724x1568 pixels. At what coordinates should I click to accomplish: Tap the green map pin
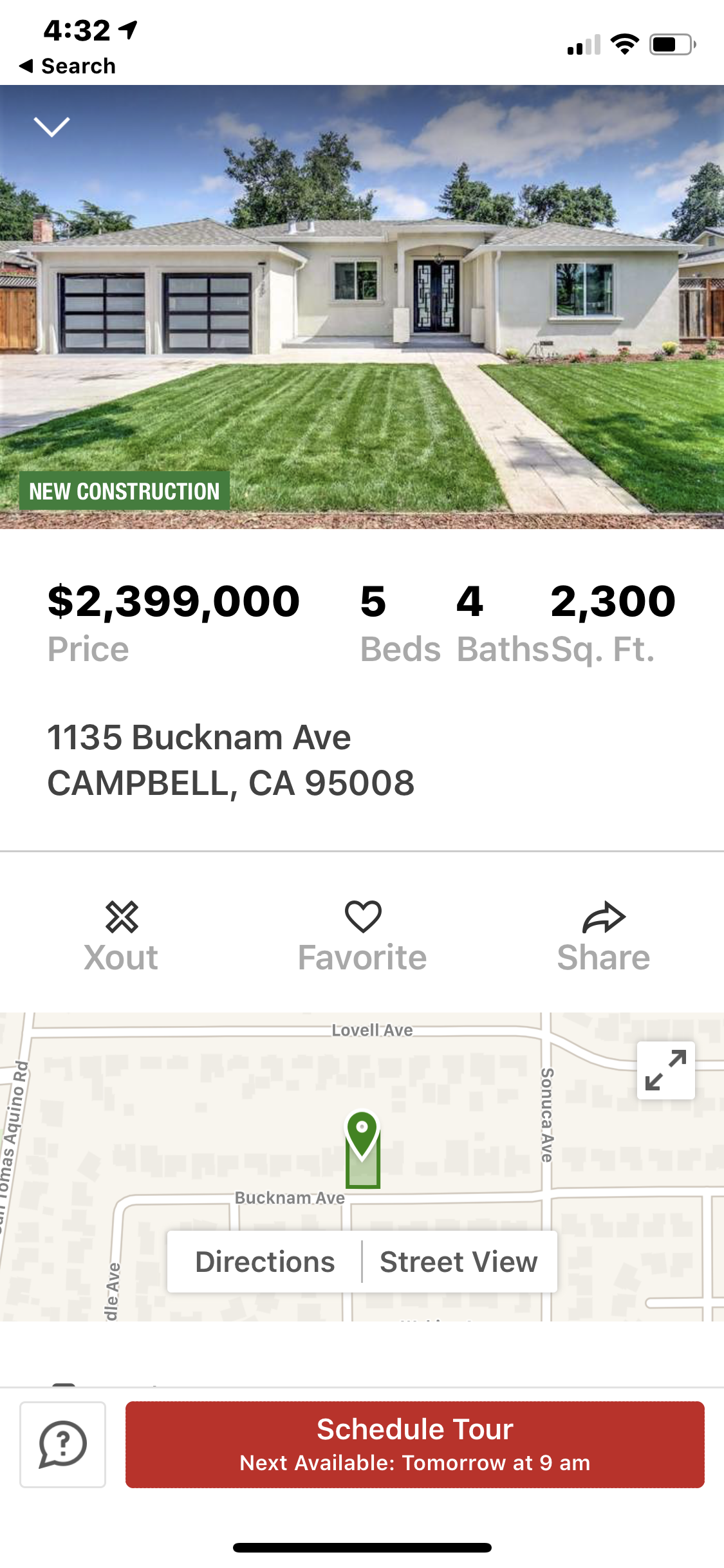[362, 1134]
